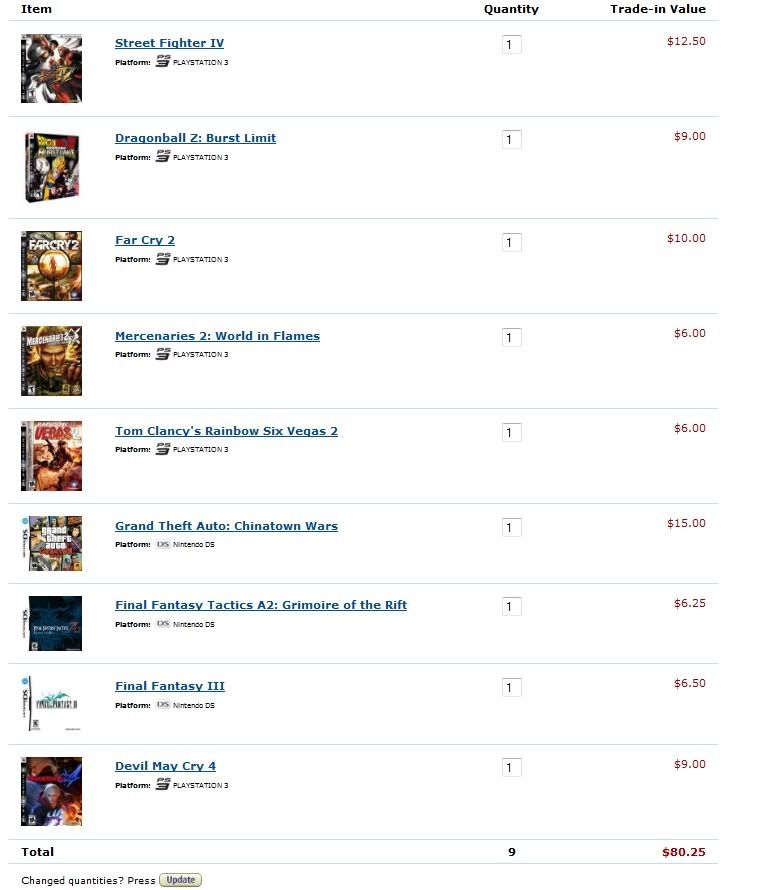Image resolution: width=763 pixels, height=890 pixels.
Task: Tap the Far Cry 2 cover thumbnail
Action: (x=51, y=266)
